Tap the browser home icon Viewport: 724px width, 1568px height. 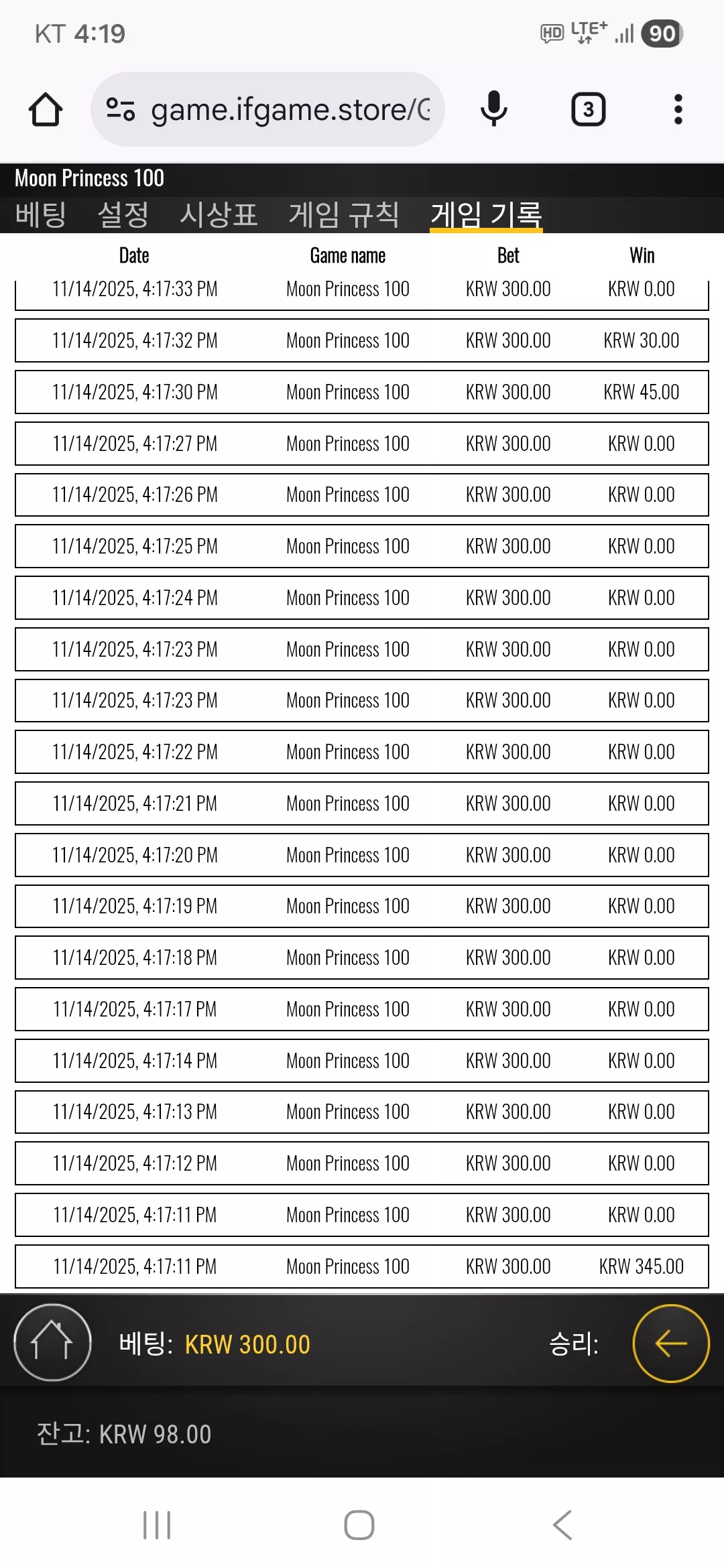click(46, 109)
